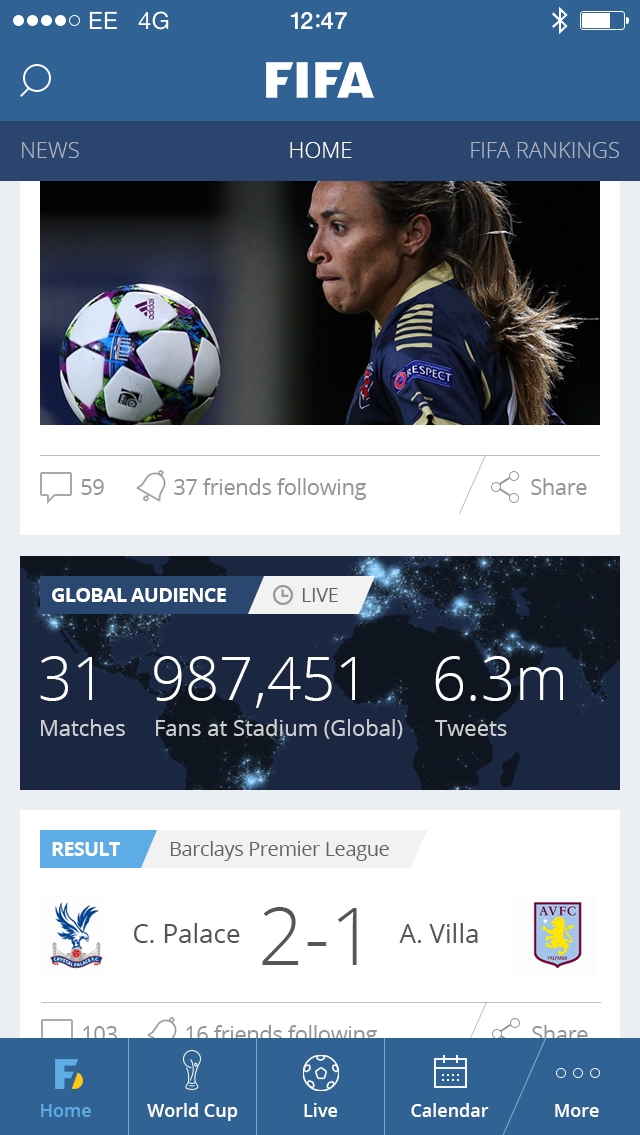Screen dimensions: 640x1135
Task: Select the HOME top tab
Action: (x=320, y=151)
